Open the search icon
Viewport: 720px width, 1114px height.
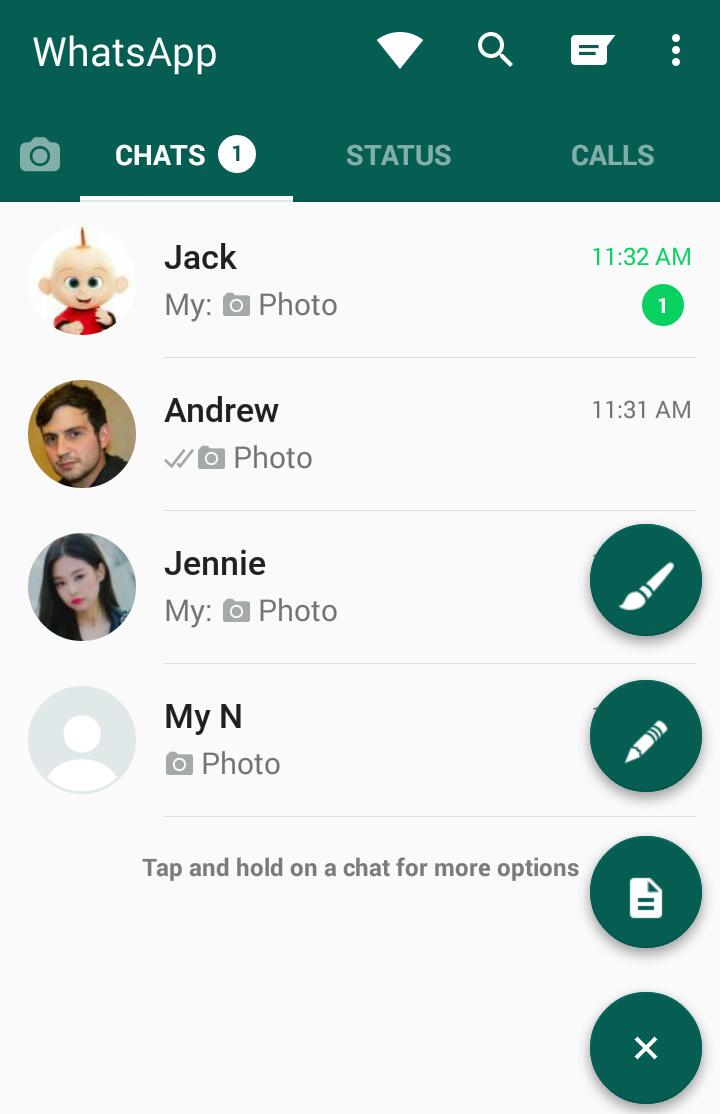tap(495, 49)
